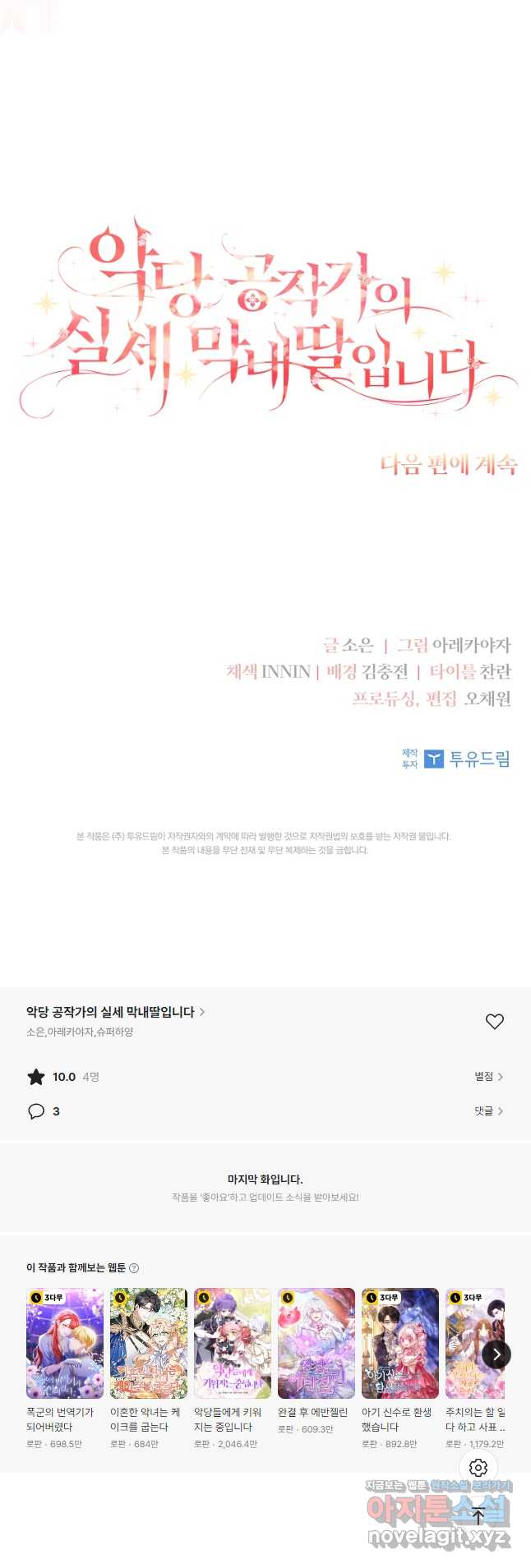The image size is (531, 1568).
Task: Tap the help icon beside 이 작품과 함께보는 웹툰
Action: tap(134, 1268)
